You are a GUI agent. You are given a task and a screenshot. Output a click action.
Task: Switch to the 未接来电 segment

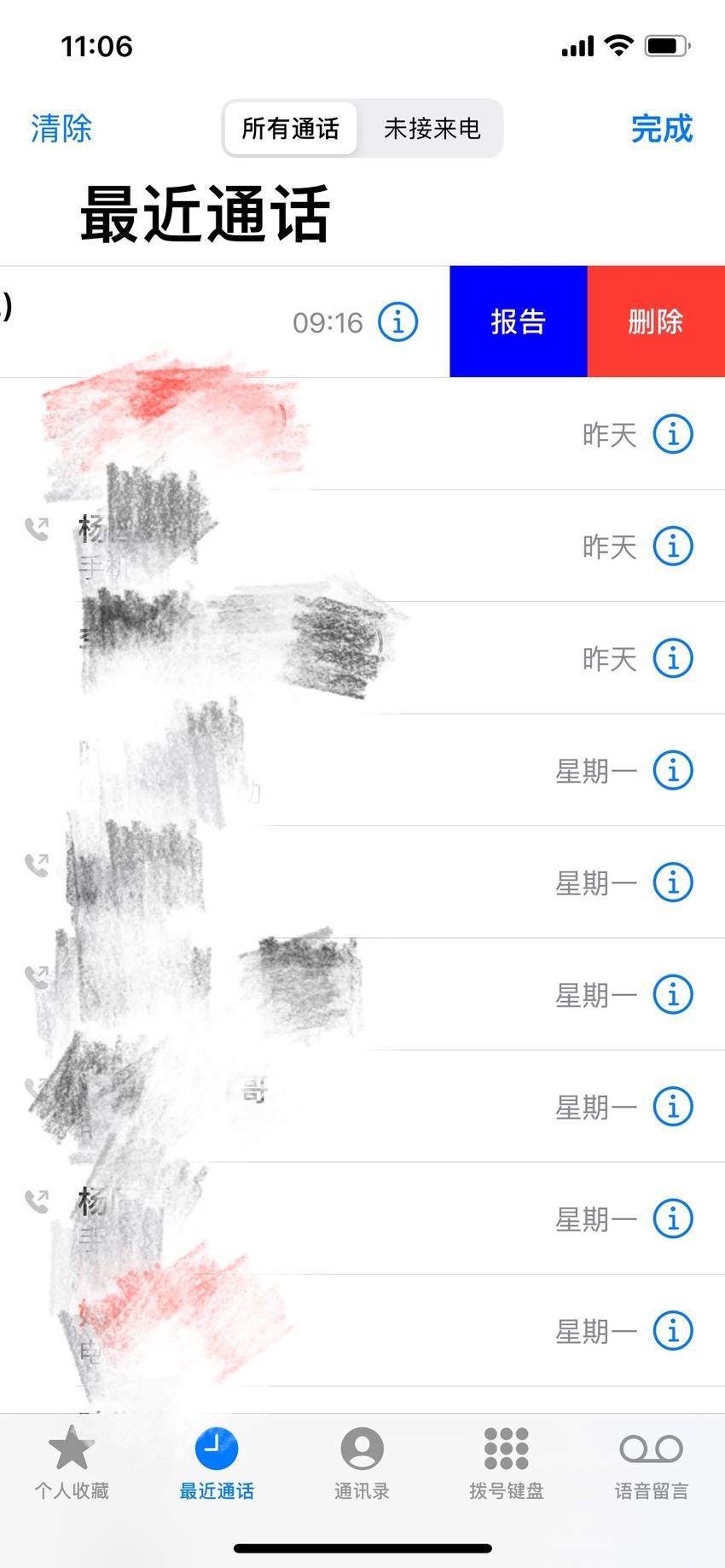point(432,129)
